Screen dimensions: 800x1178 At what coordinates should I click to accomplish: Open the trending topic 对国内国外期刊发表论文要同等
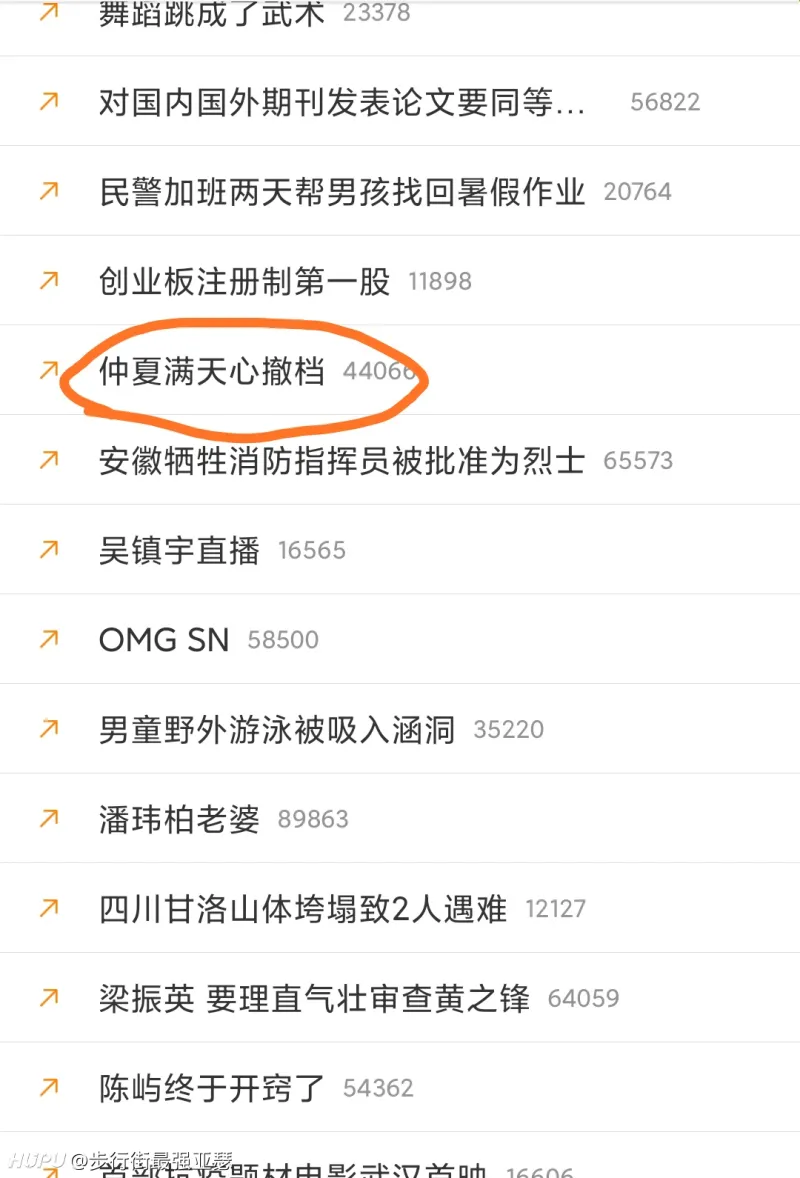point(342,102)
